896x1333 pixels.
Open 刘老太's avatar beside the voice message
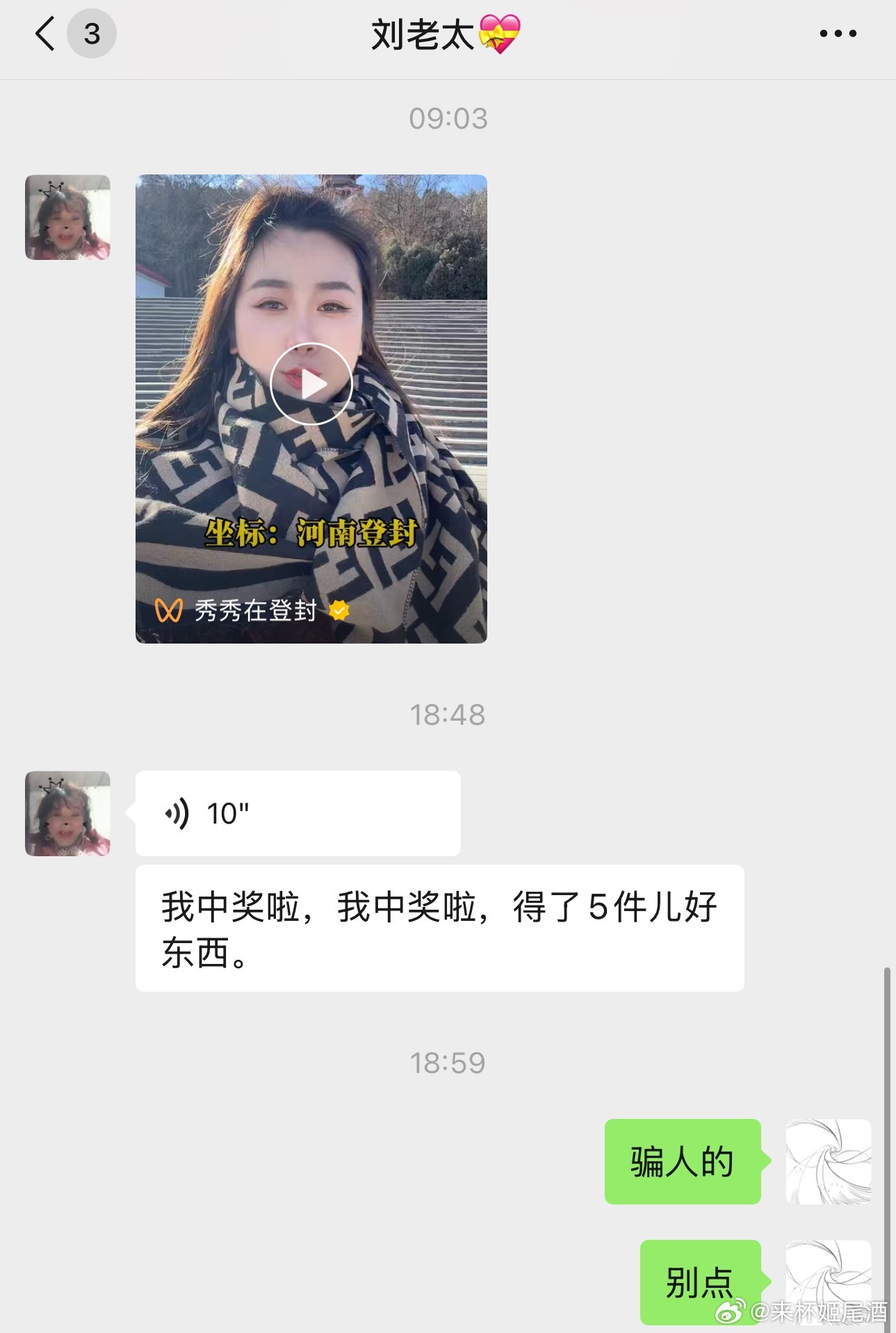(x=67, y=813)
